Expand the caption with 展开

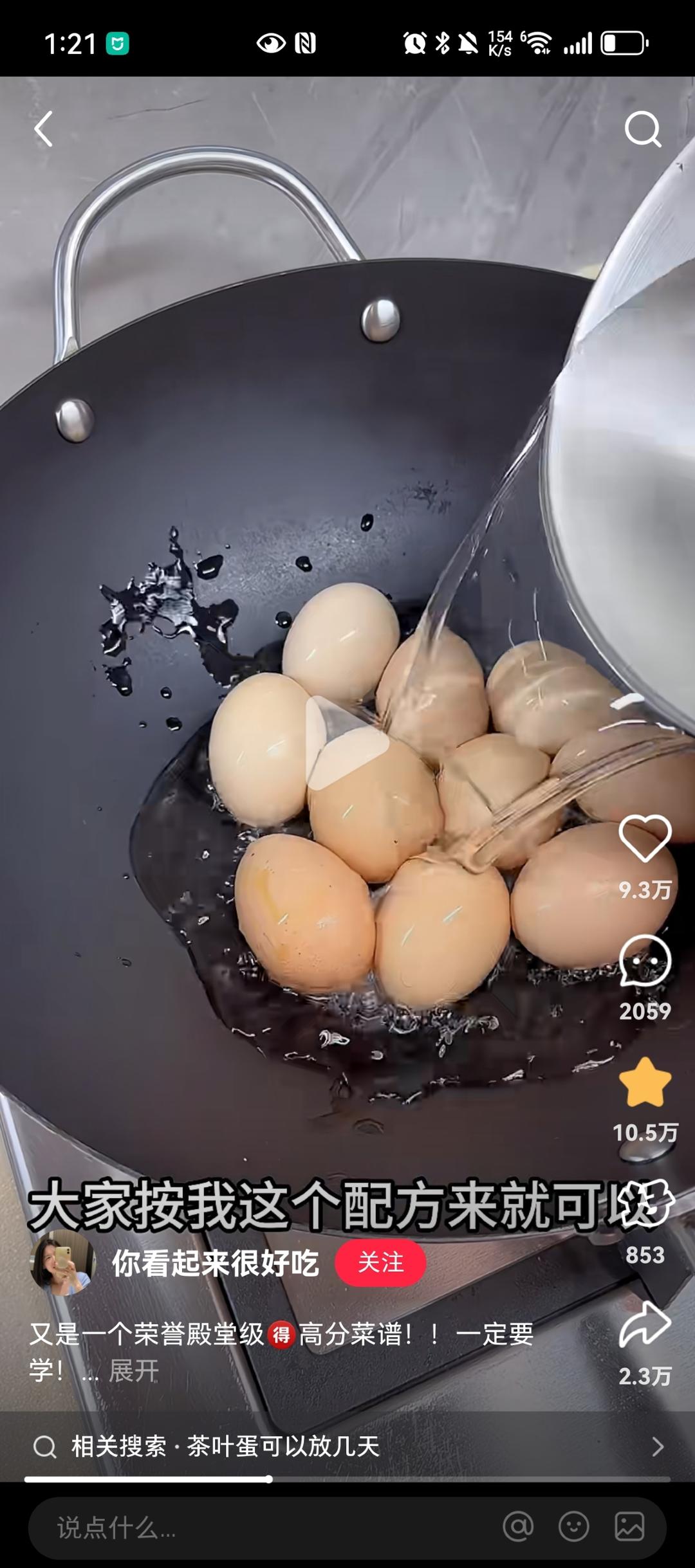point(134,1370)
